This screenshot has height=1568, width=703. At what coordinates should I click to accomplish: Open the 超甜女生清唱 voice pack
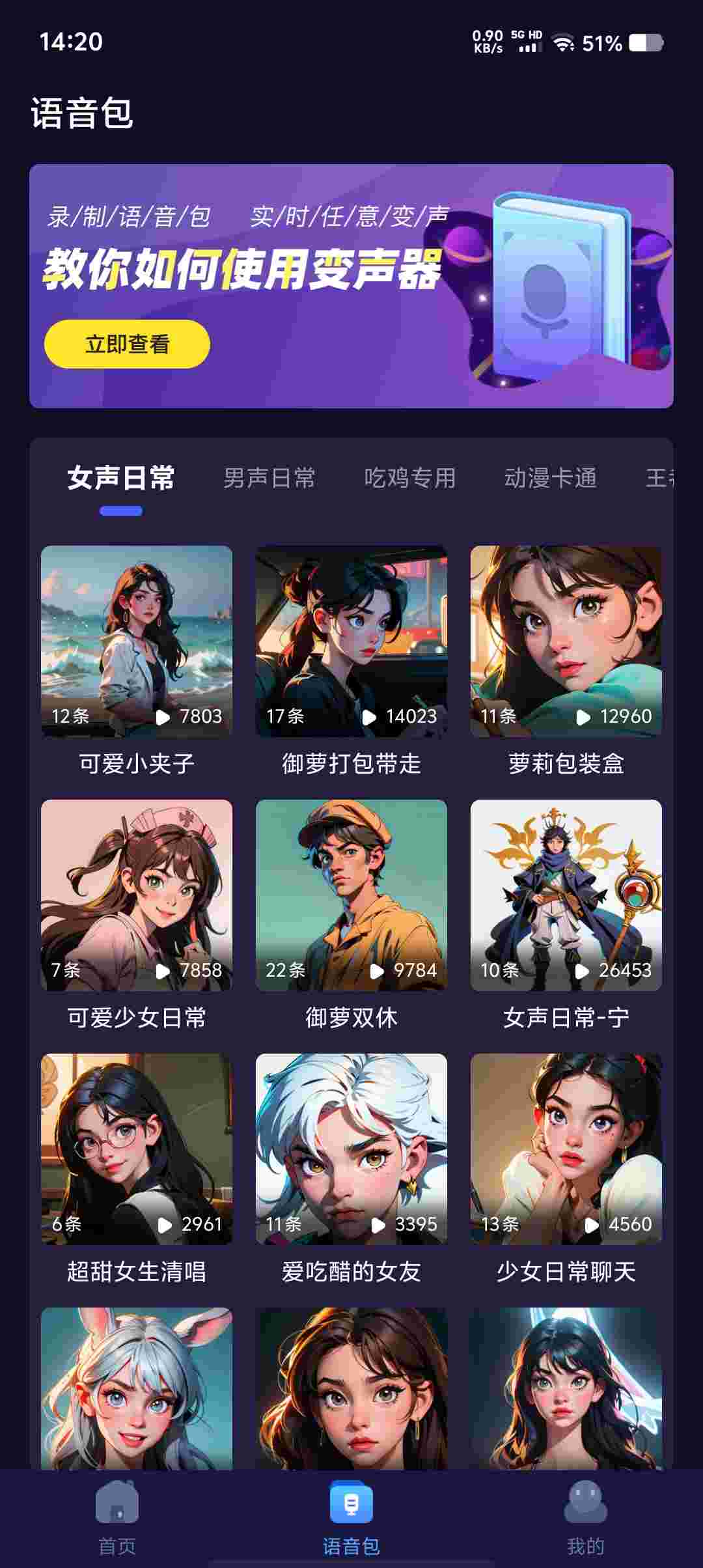(x=137, y=1149)
